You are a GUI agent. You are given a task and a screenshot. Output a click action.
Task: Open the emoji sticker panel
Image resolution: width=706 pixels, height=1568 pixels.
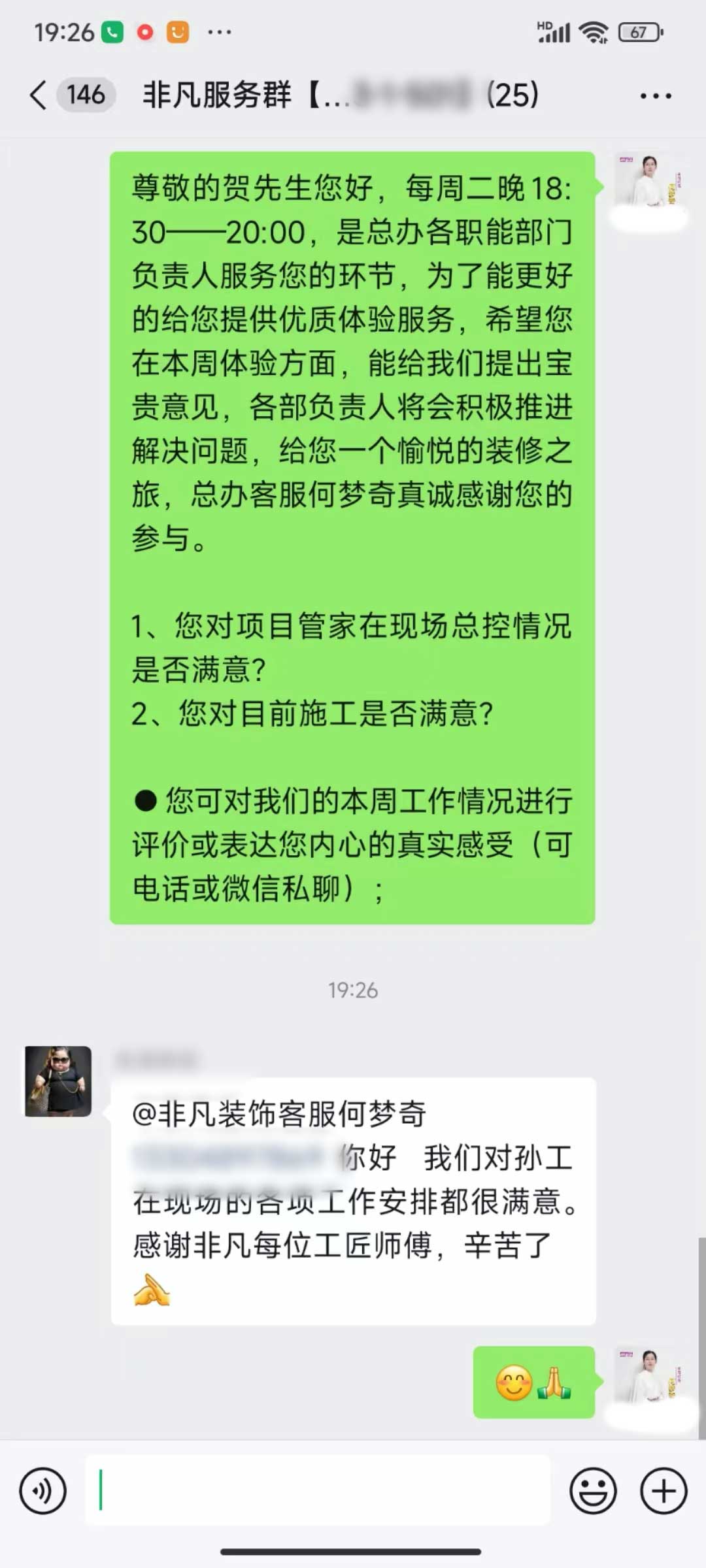(x=593, y=1491)
